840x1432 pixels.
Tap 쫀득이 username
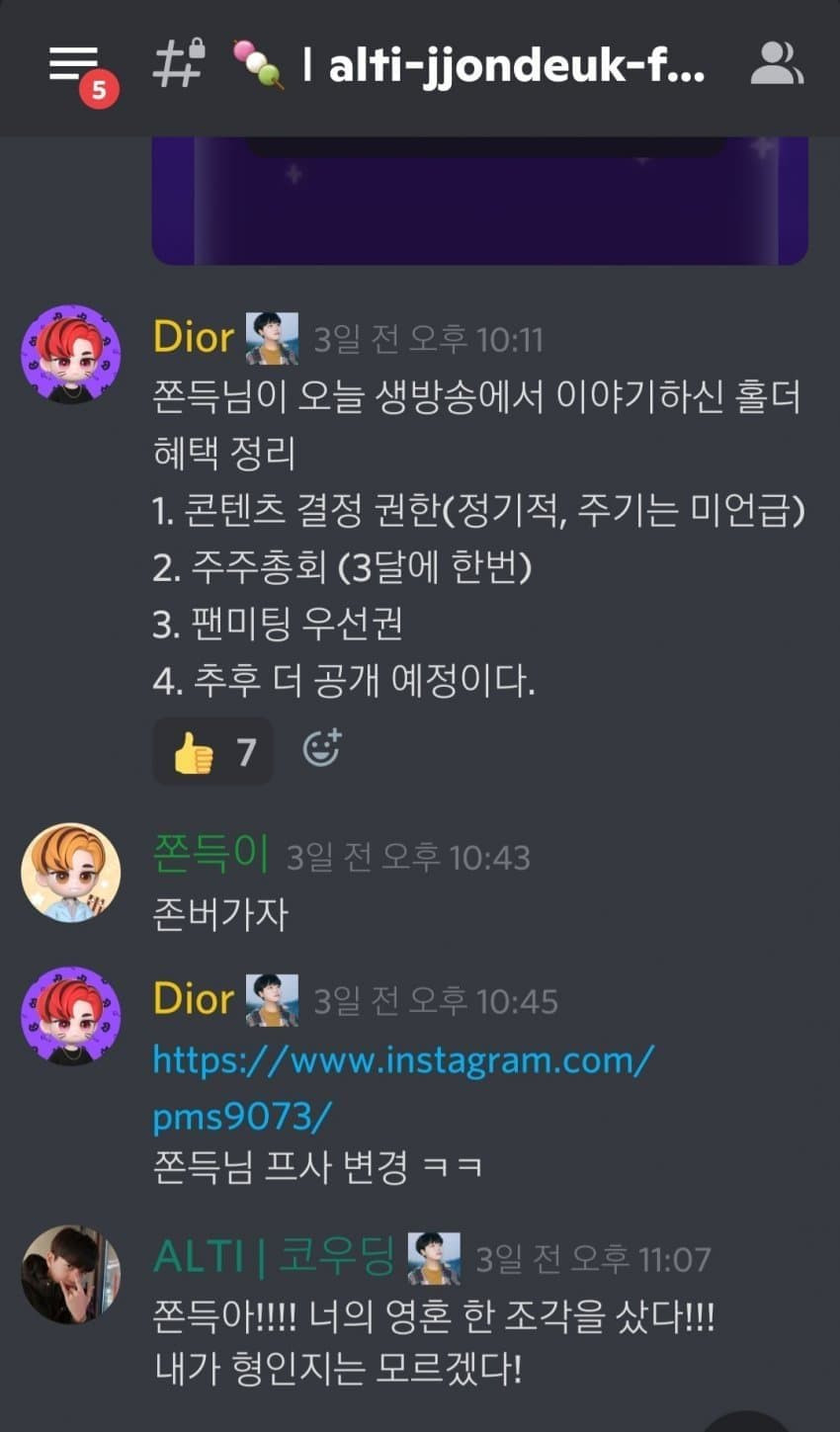click(x=210, y=856)
